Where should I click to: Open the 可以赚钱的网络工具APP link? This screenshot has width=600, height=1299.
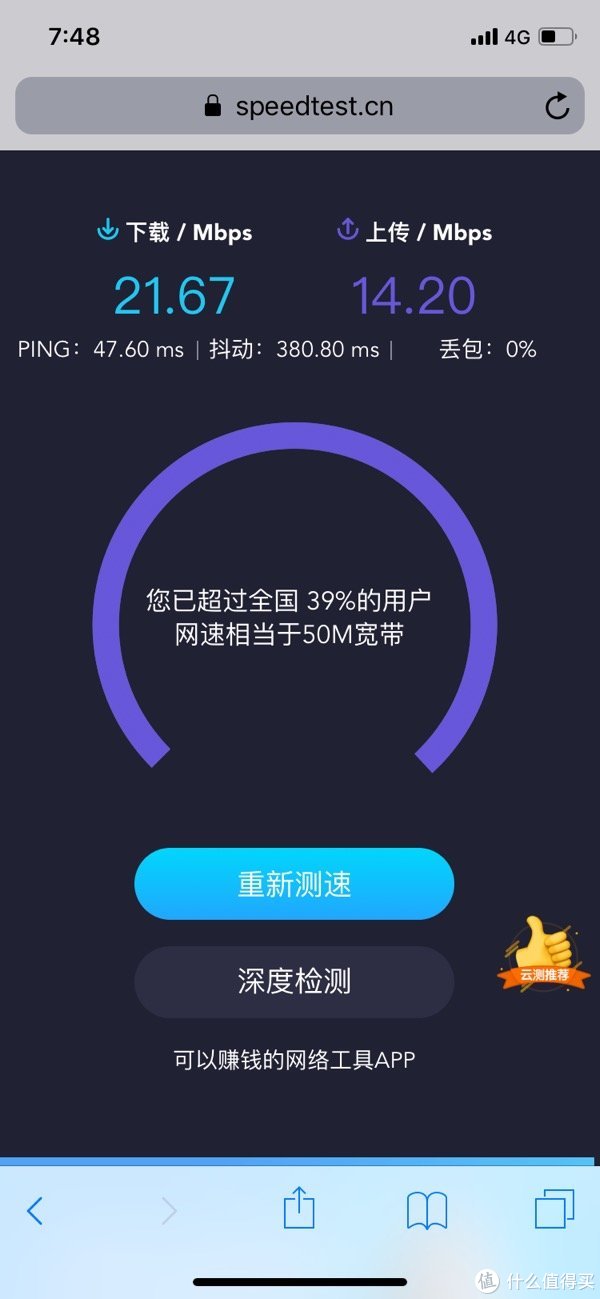coord(294,1060)
